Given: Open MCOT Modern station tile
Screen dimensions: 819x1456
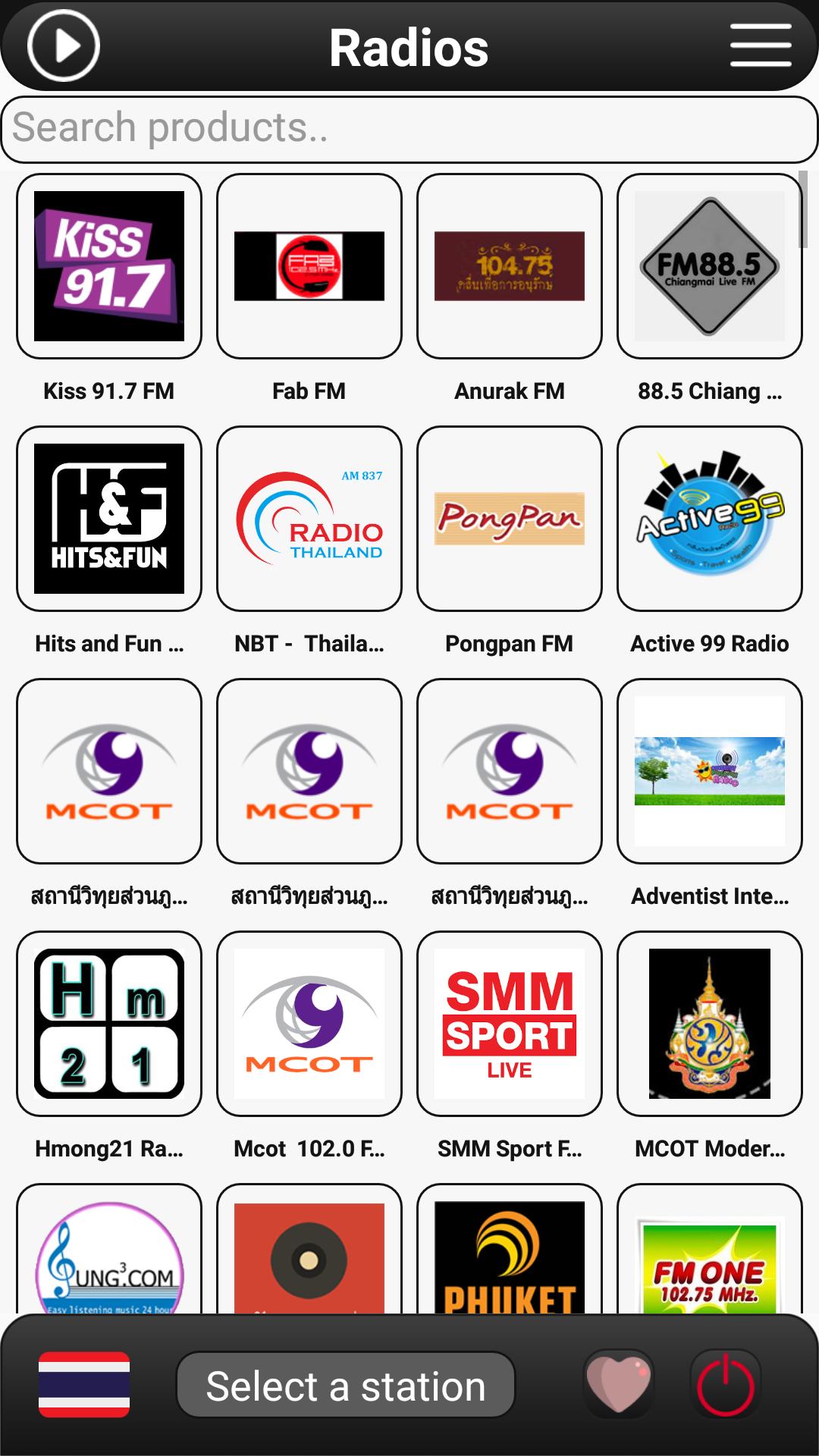Looking at the screenshot, I should [x=710, y=1024].
